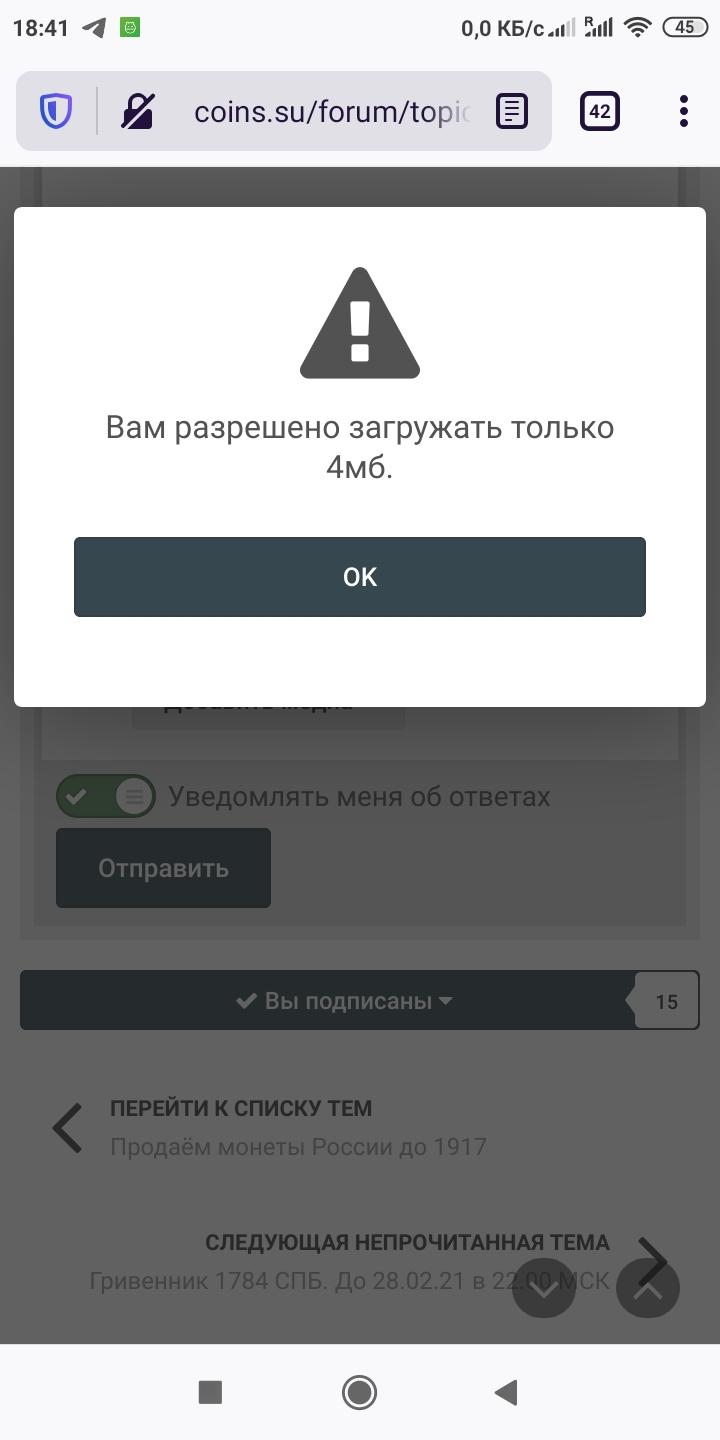View site permissions icon in the URL bar
Screen dimensions: 720x1440
click(x=138, y=111)
